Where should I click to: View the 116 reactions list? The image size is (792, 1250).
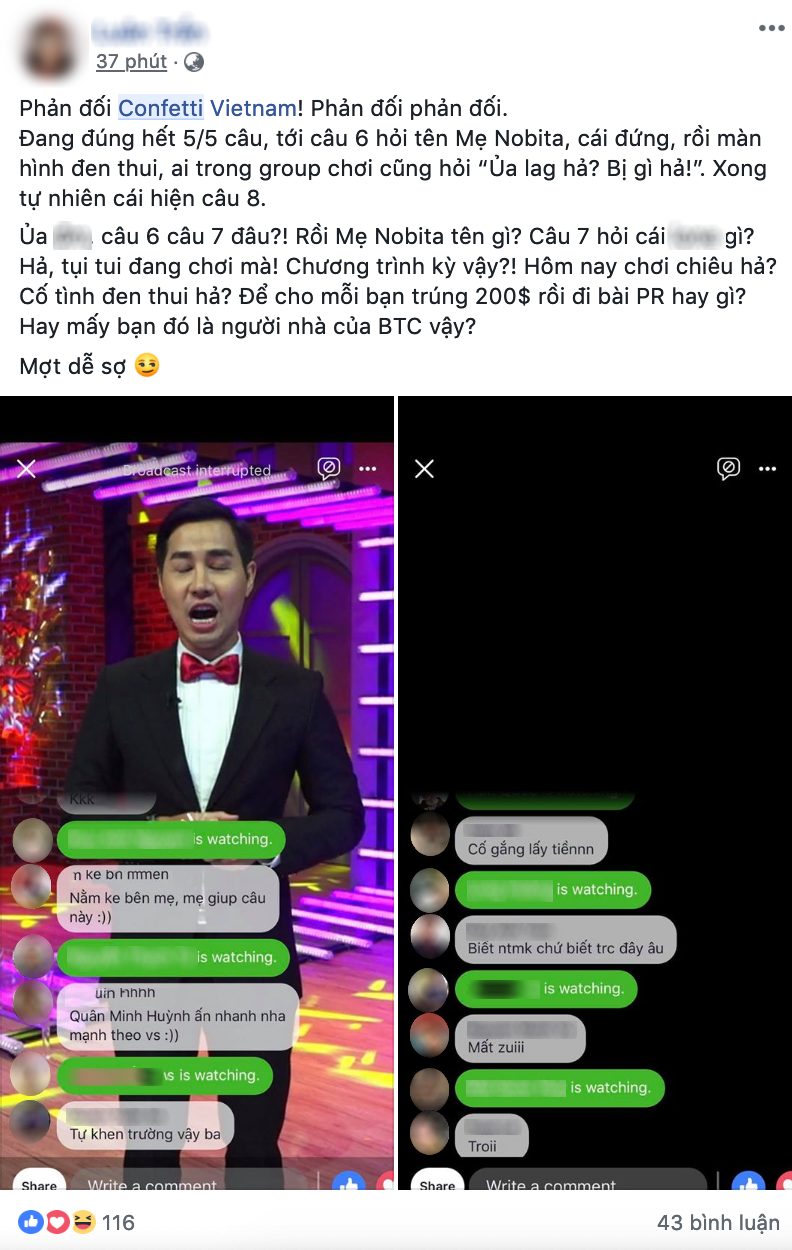78,1222
